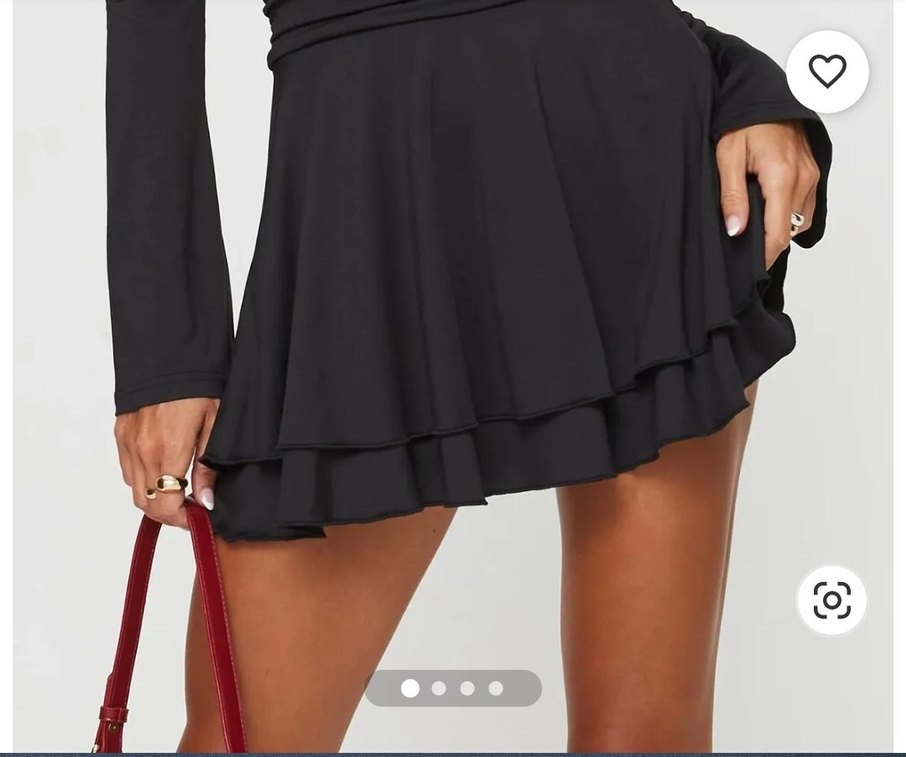Viewport: 906px width, 757px height.
Task: Open visual search with the camera scan icon
Action: (831, 600)
